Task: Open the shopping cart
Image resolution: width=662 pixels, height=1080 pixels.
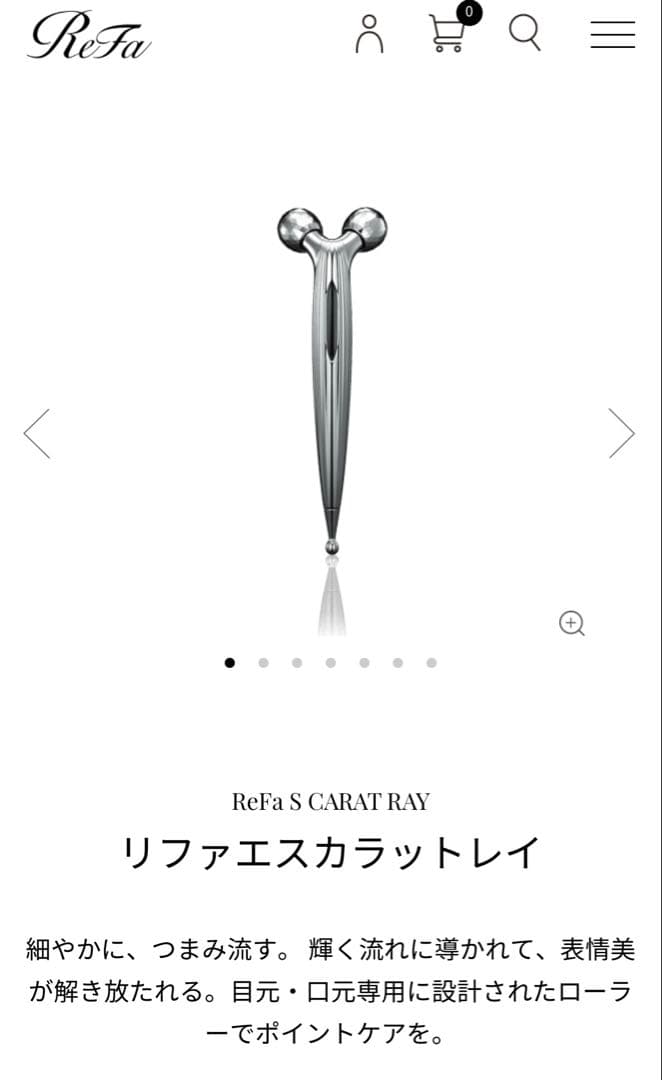Action: 447,34
